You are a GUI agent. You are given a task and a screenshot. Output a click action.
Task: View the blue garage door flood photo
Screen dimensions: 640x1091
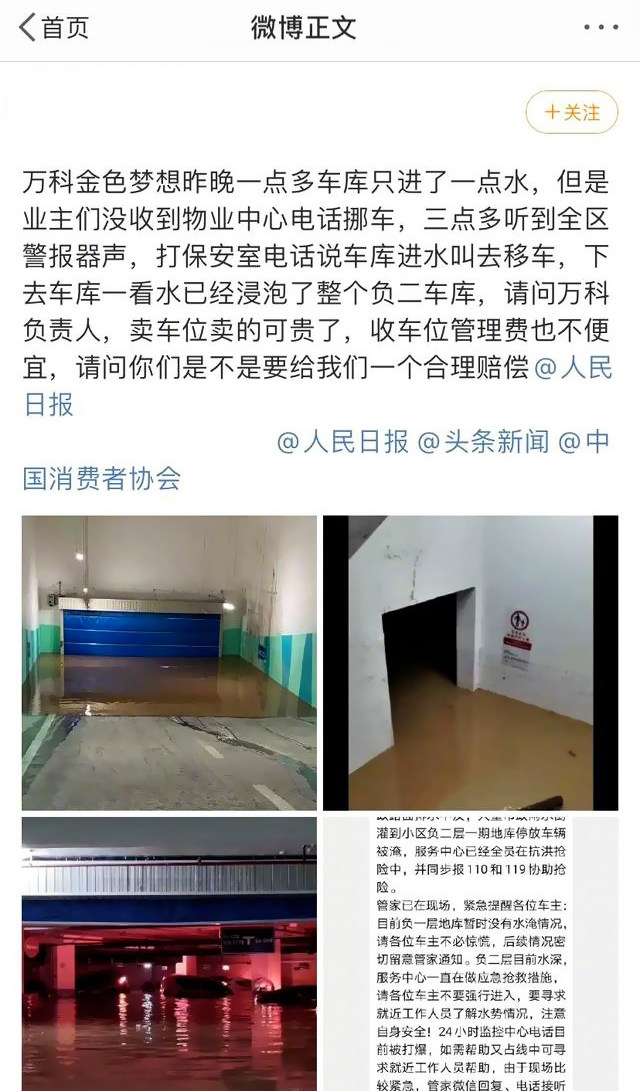coord(169,662)
